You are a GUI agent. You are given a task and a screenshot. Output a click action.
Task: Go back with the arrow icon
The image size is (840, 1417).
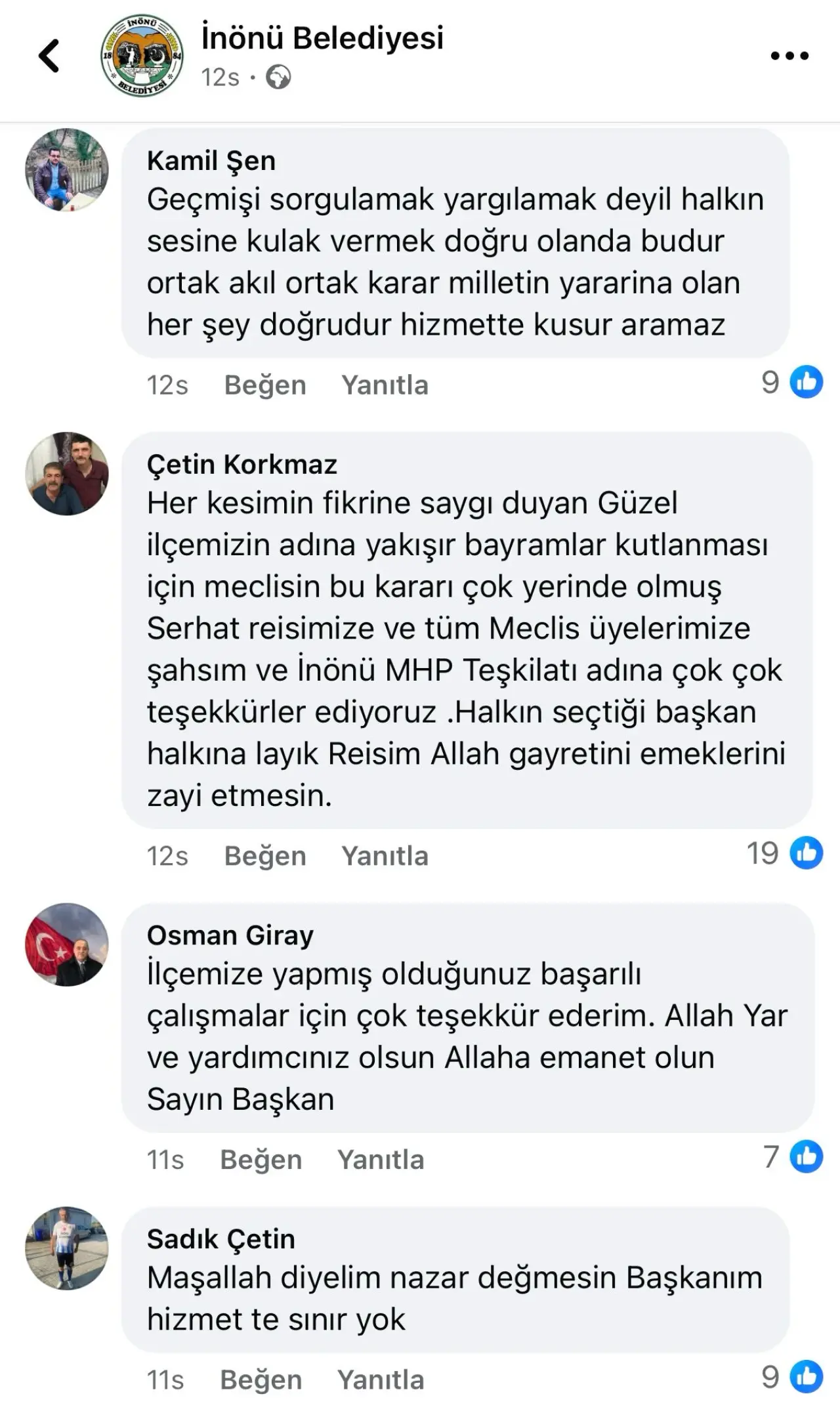pyautogui.click(x=49, y=55)
